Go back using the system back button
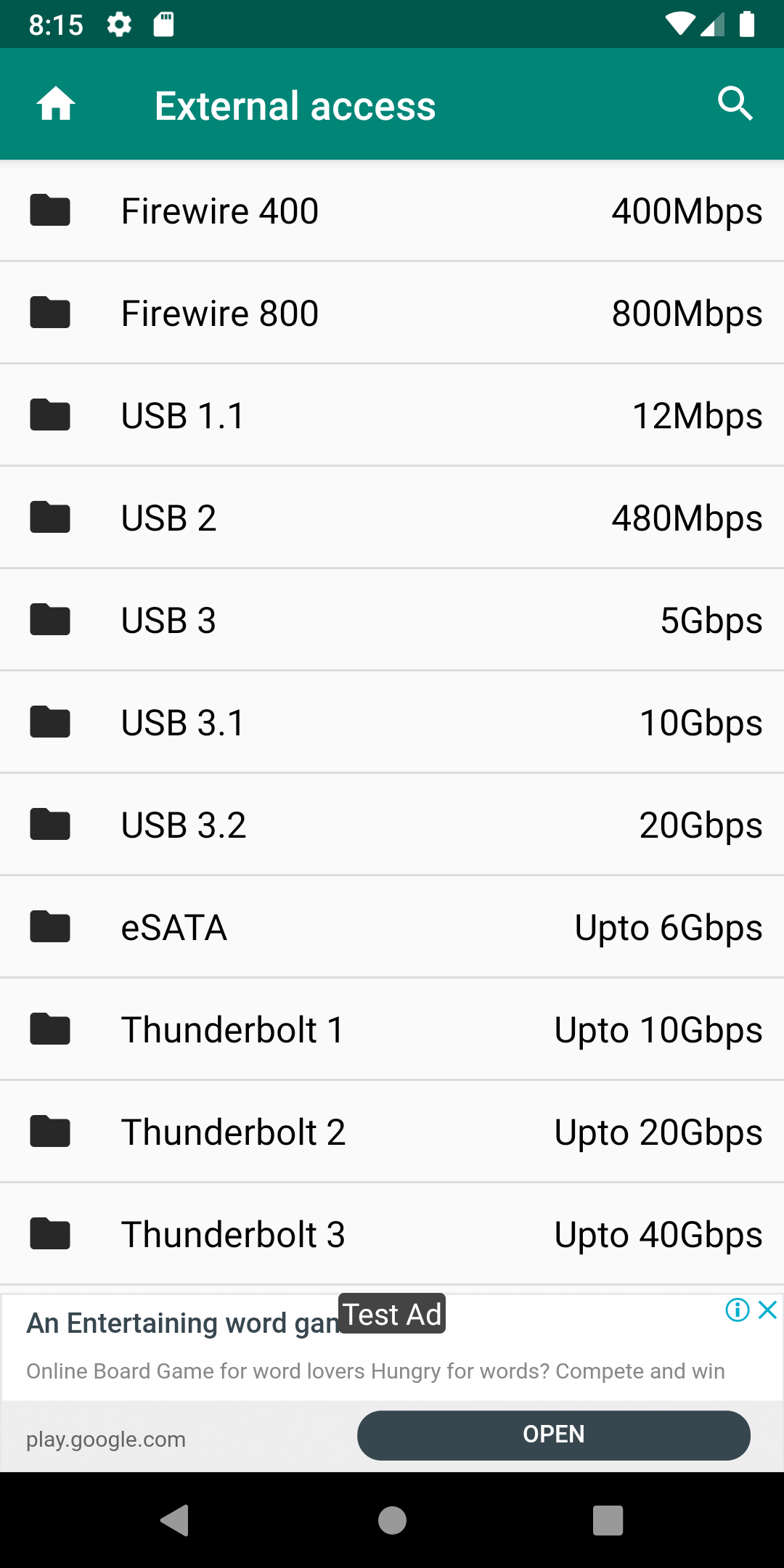The width and height of the screenshot is (784, 1568). point(175,1520)
